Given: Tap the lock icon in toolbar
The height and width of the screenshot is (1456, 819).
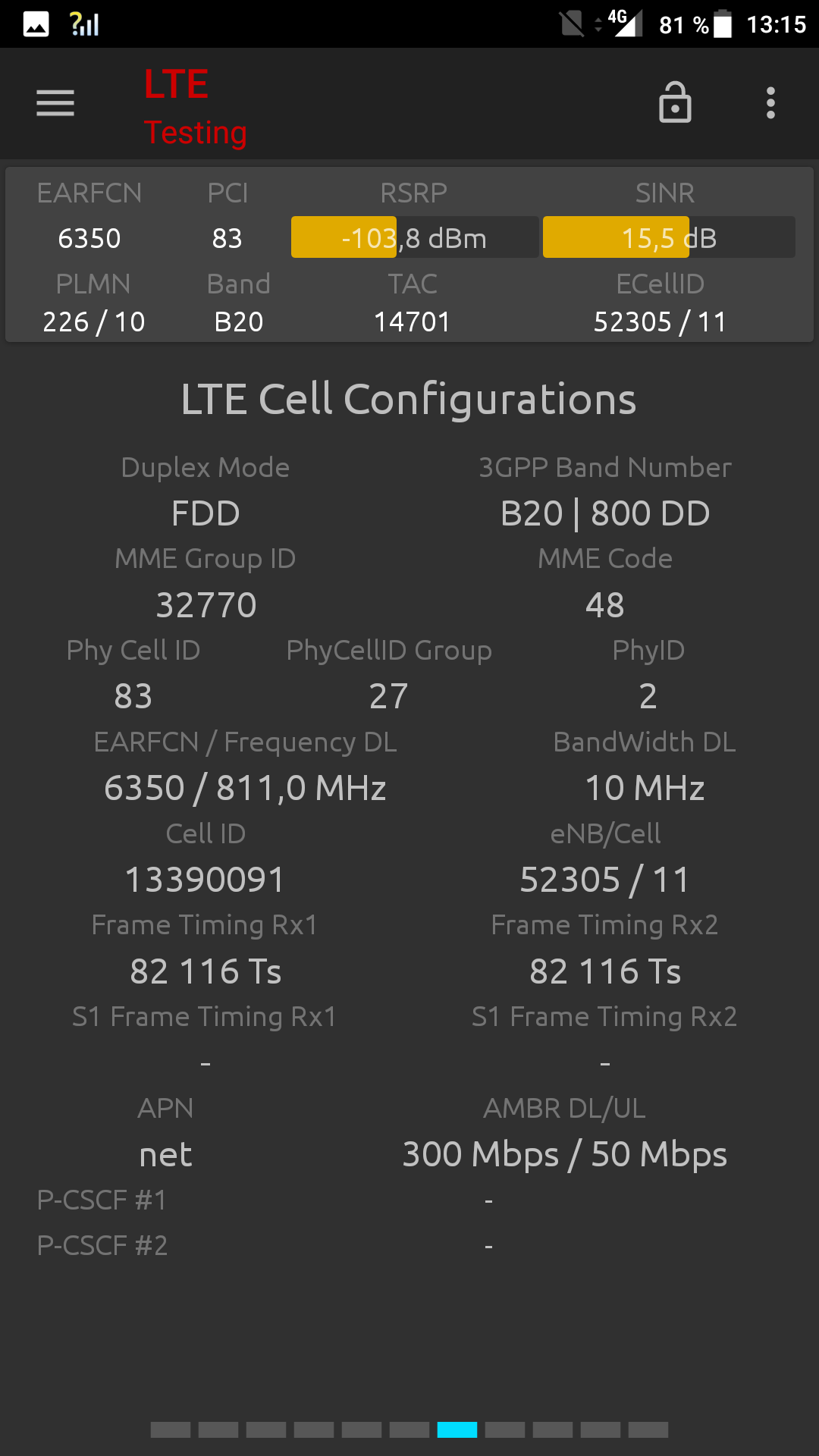Looking at the screenshot, I should (x=675, y=102).
